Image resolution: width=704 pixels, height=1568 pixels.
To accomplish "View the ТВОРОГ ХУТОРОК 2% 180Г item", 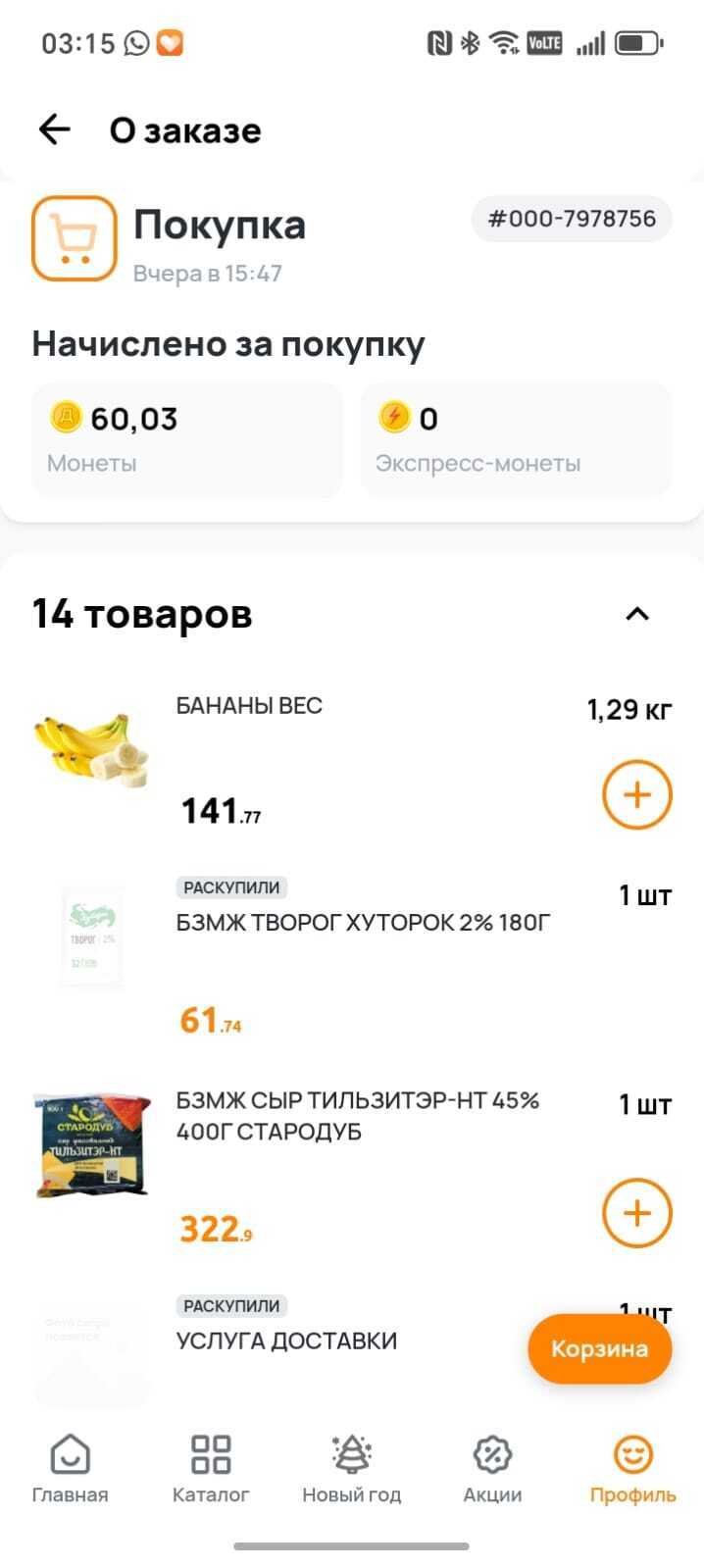I will pos(363,923).
